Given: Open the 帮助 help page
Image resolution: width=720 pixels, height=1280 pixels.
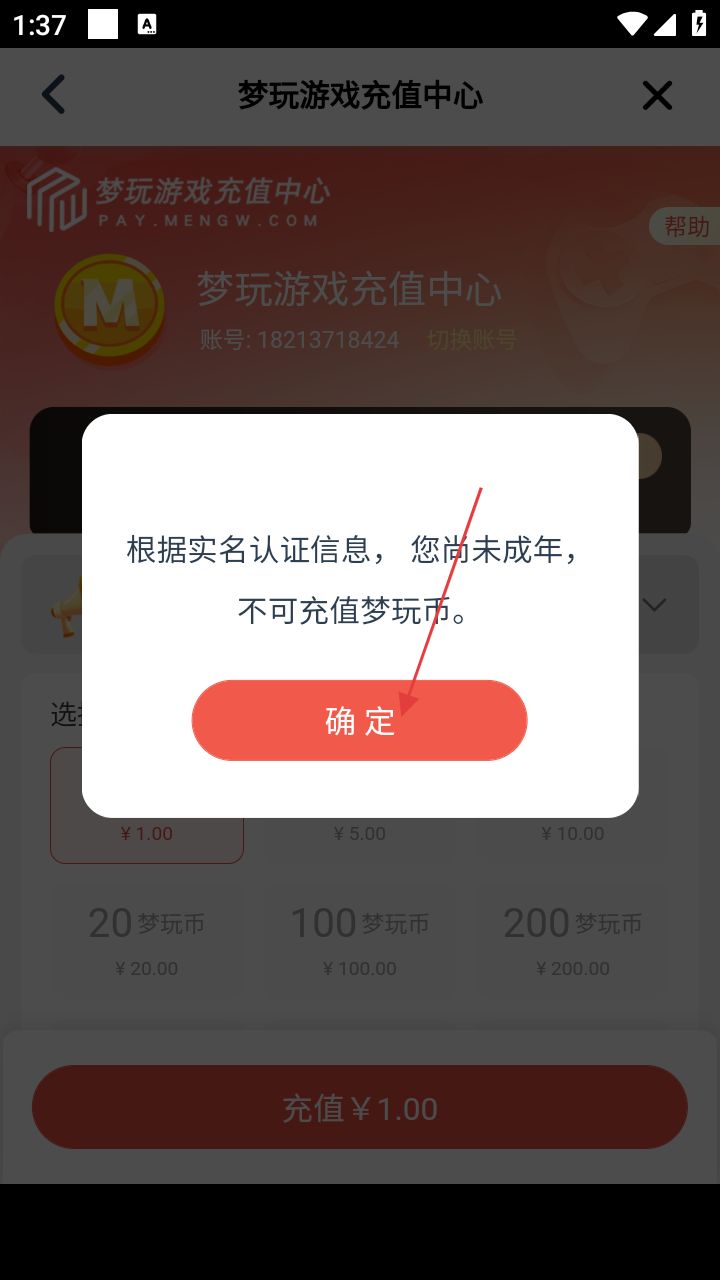Looking at the screenshot, I should point(686,227).
